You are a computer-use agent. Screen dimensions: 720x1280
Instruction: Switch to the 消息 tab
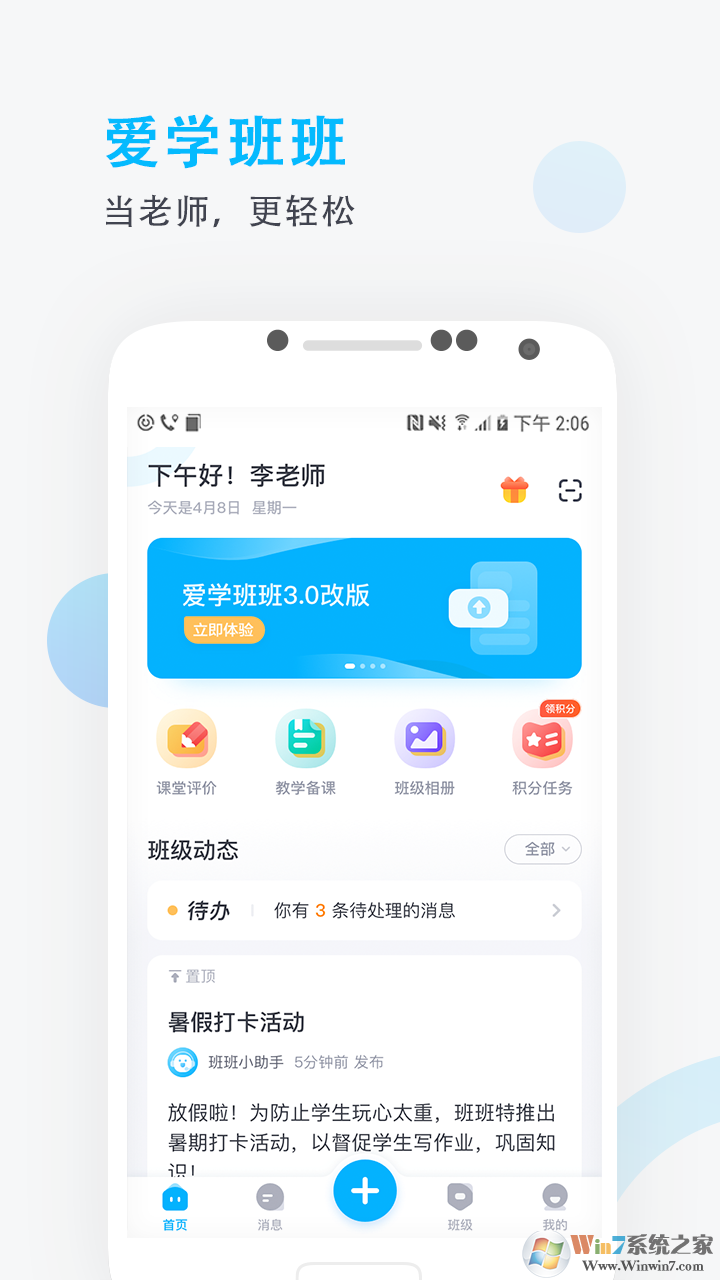(x=269, y=1205)
